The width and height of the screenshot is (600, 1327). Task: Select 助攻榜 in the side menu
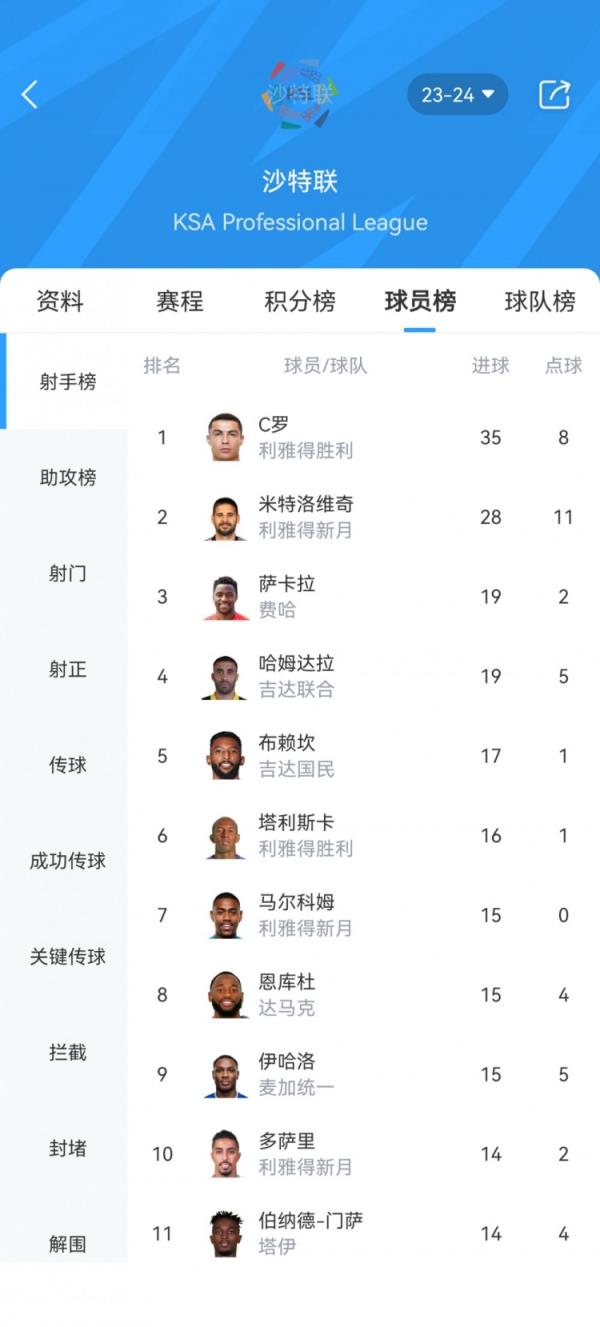68,477
